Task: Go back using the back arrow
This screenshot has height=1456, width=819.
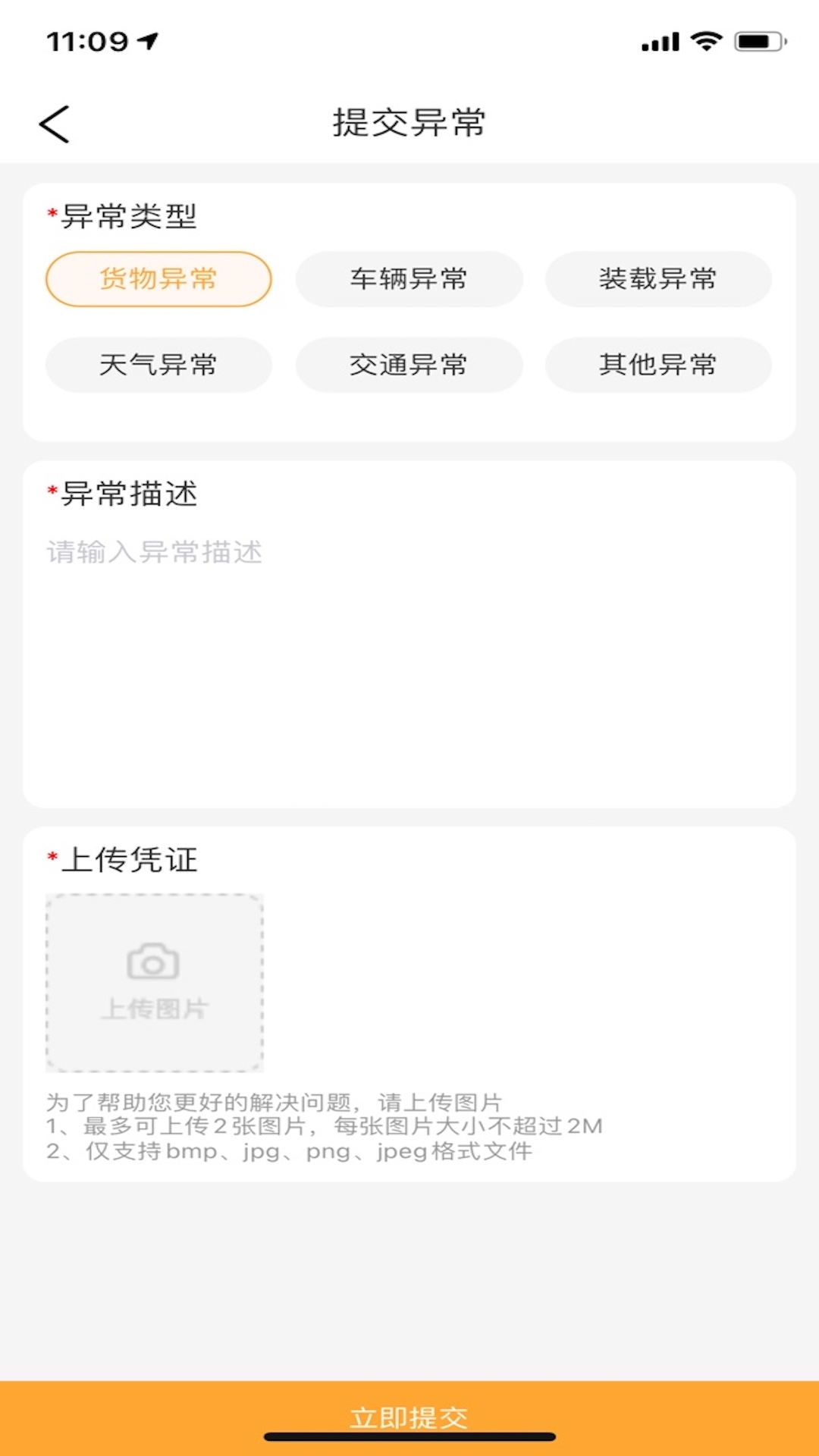Action: [54, 124]
